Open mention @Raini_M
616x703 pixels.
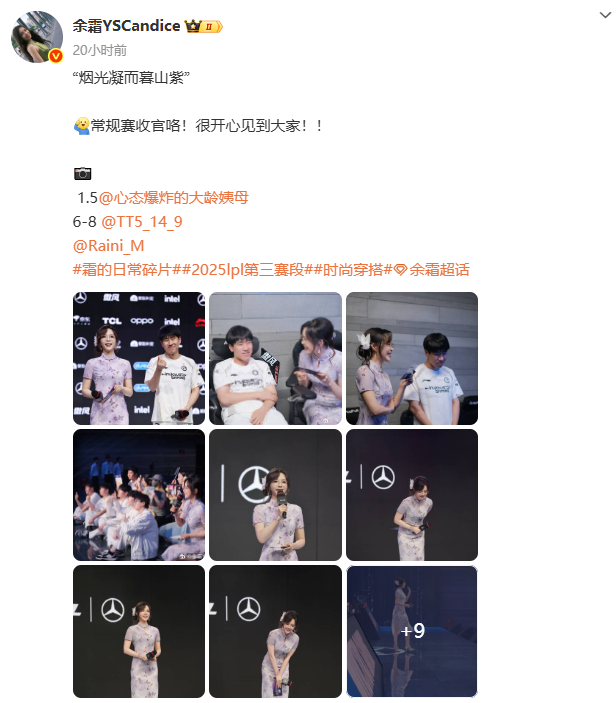tap(109, 246)
